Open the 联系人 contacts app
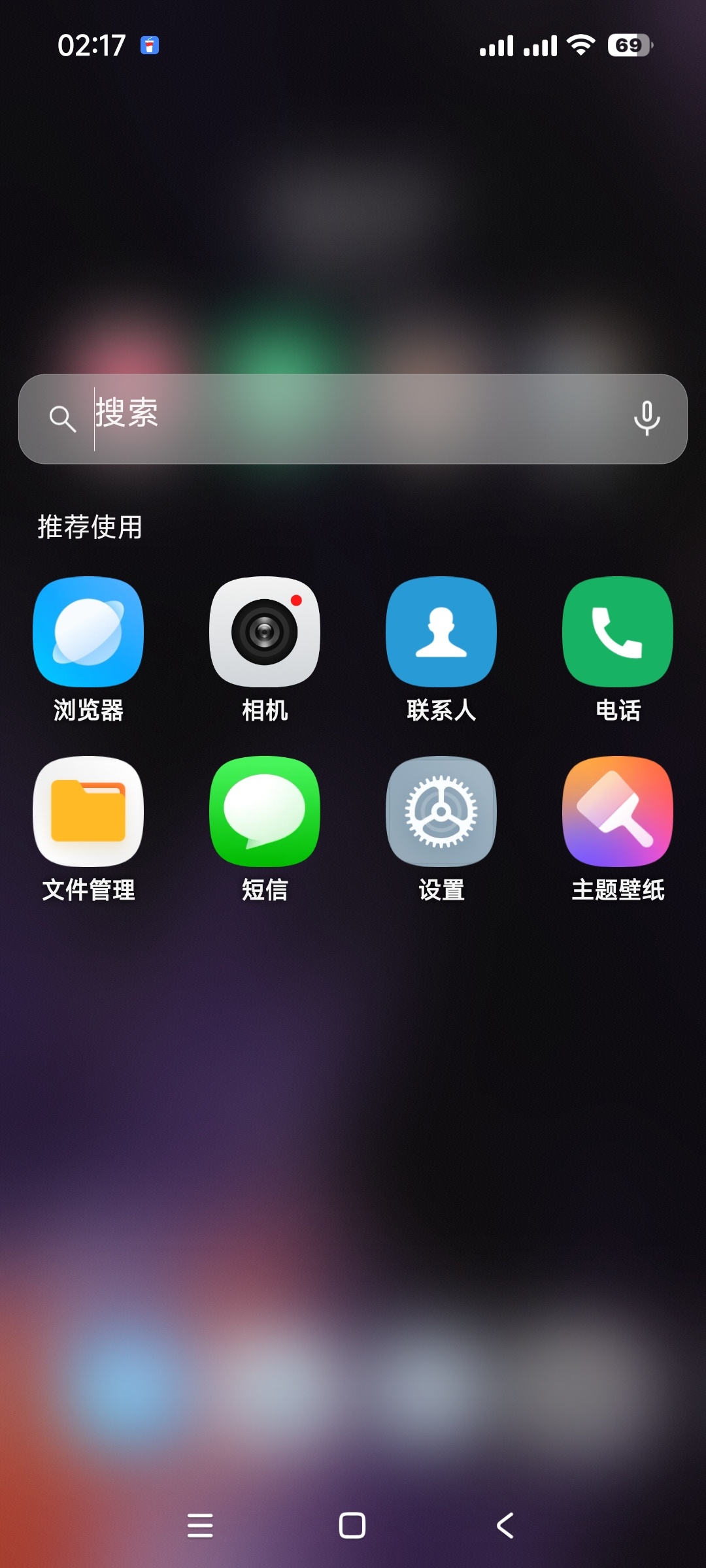This screenshot has height=1568, width=706. 441,632
